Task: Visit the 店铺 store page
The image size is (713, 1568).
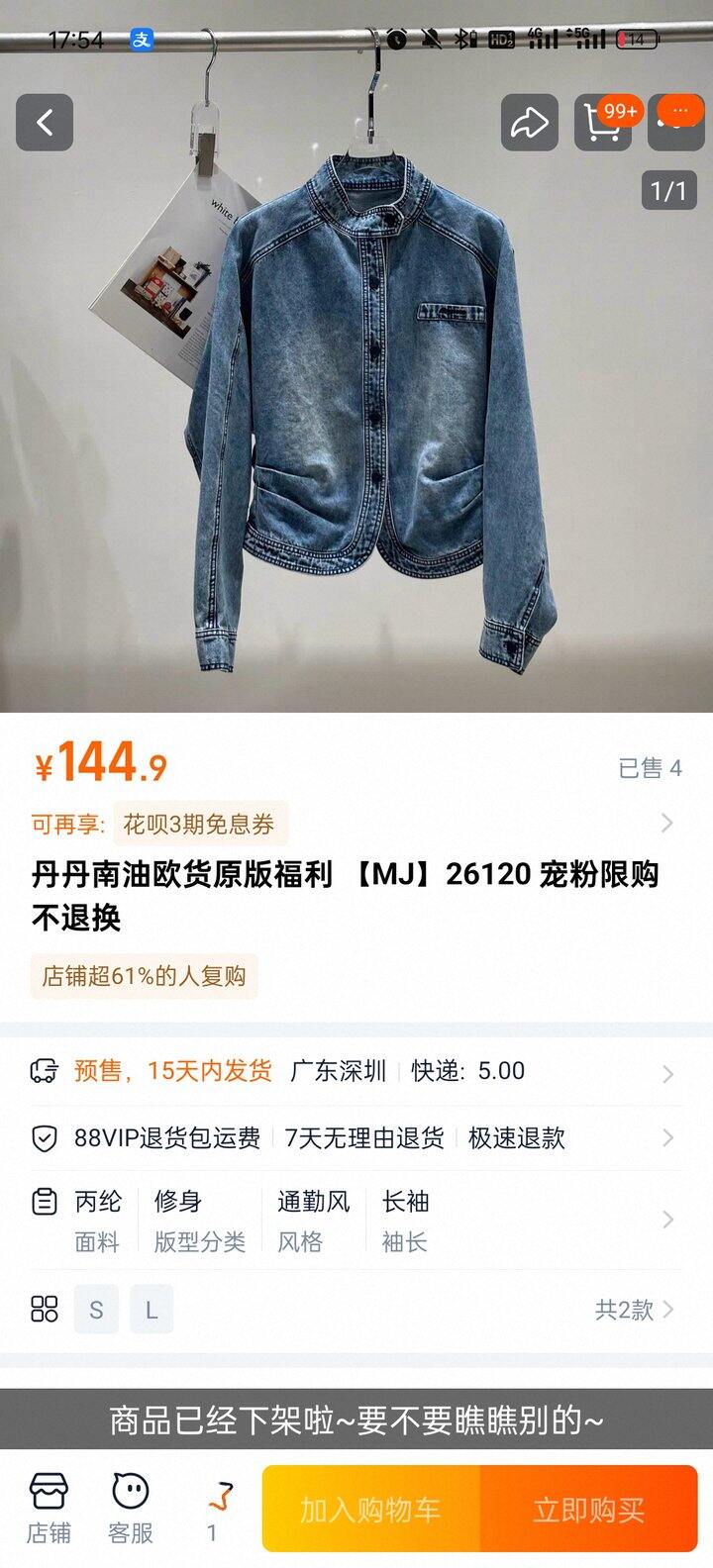Action: [49, 1509]
